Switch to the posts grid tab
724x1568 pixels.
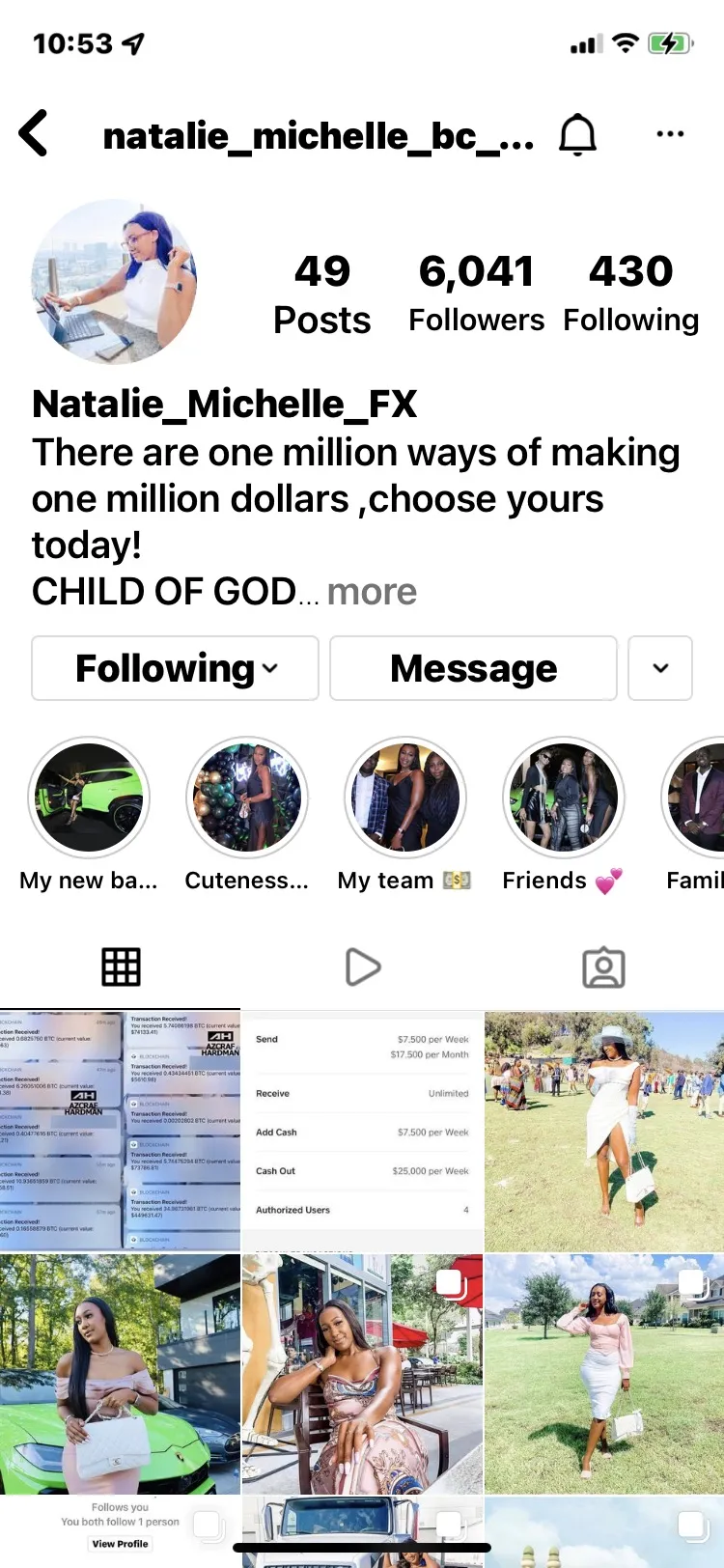pos(121,966)
